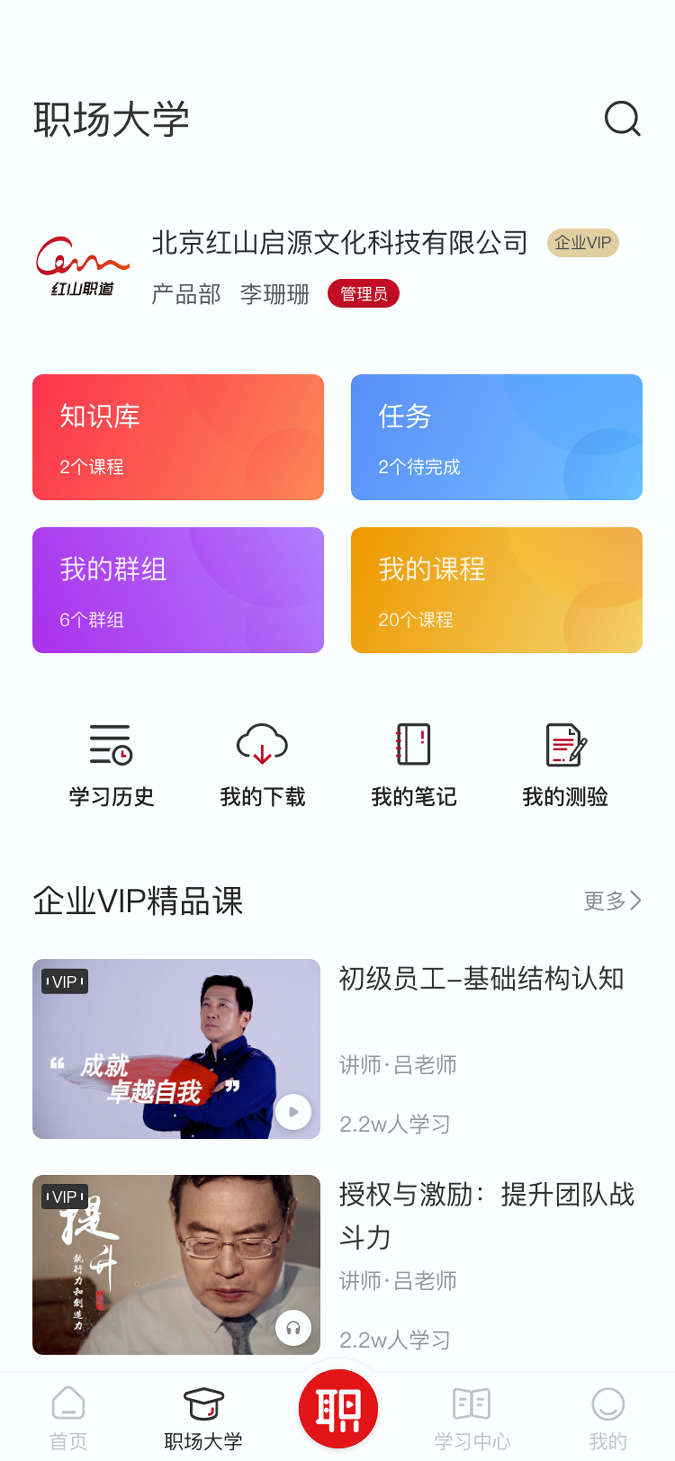Go to the 我的 tab
Screen dimensions: 675x1461
pyautogui.click(x=607, y=1417)
